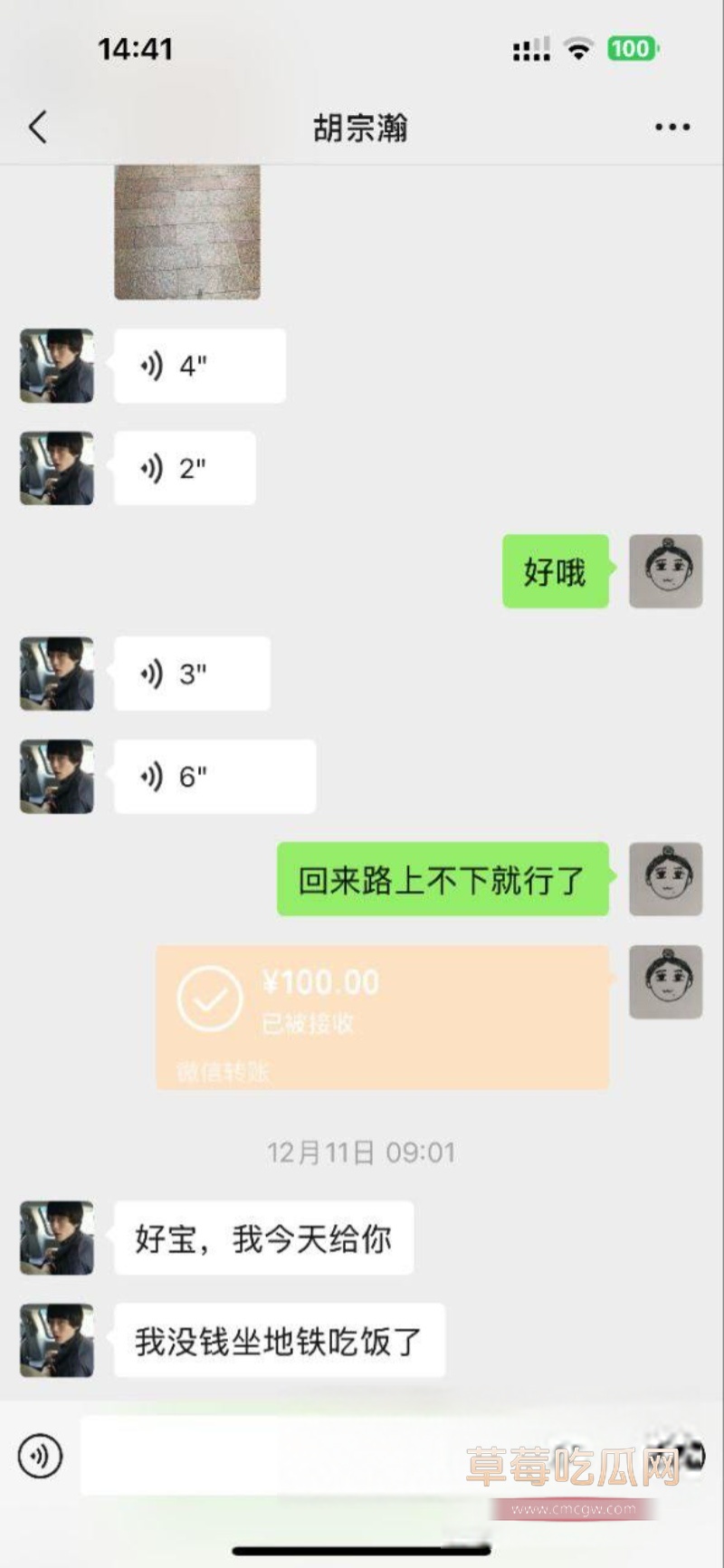View own avatar profile next to "好哦"
724x1568 pixels.
pos(665,571)
